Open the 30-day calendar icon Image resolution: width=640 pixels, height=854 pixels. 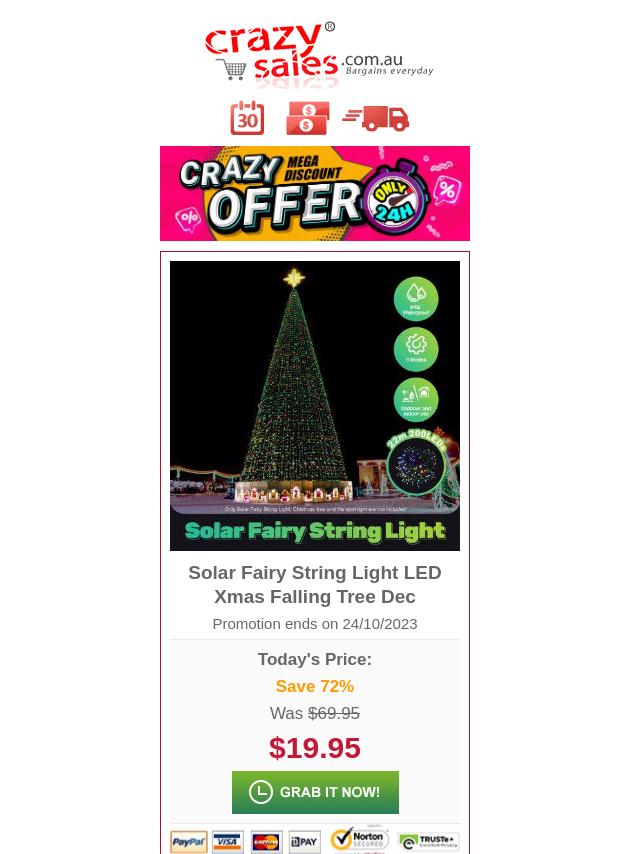click(248, 118)
